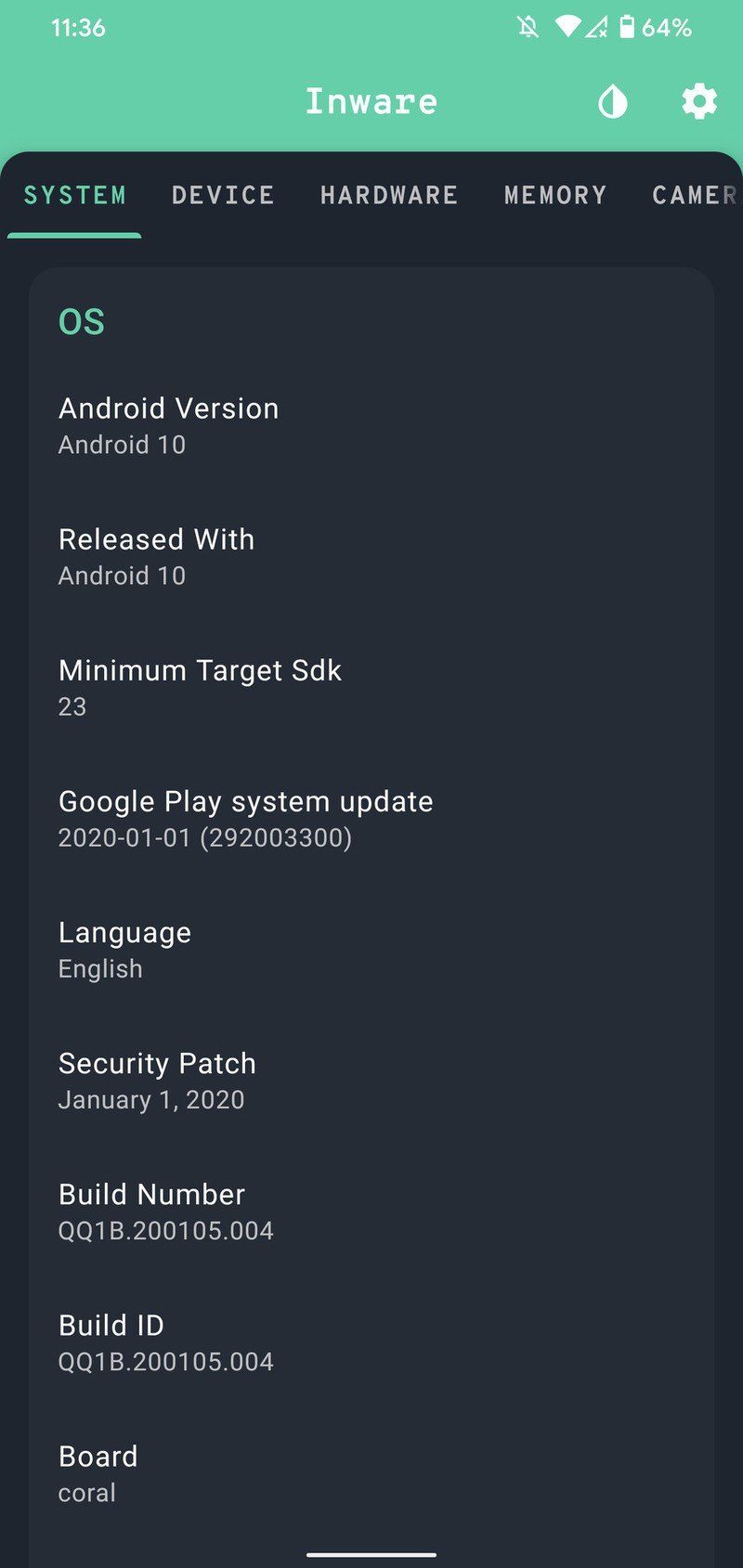This screenshot has height=1568, width=743.
Task: Open the HARDWARE tab
Action: (x=389, y=195)
